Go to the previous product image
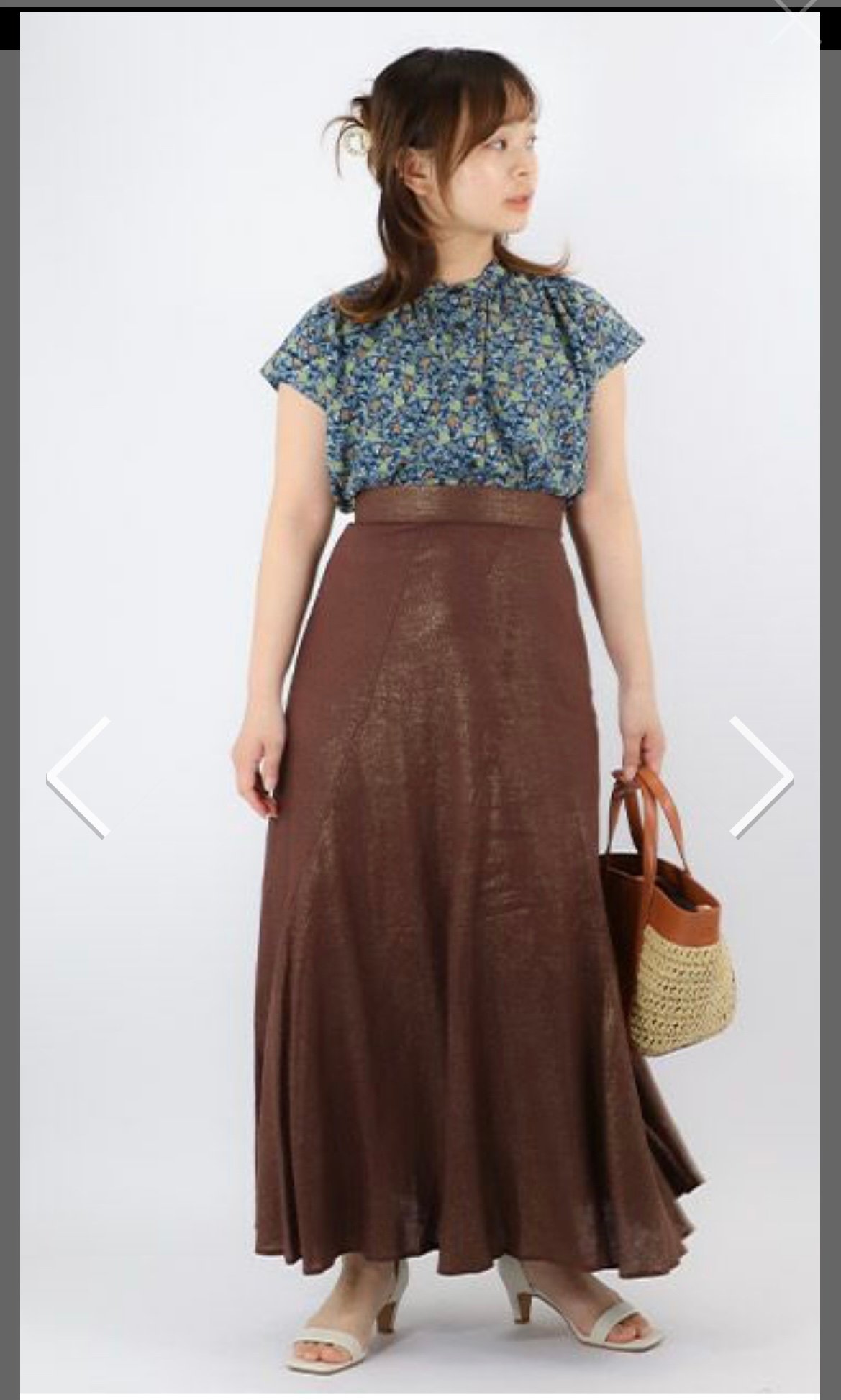Image resolution: width=841 pixels, height=1400 pixels. [78, 777]
